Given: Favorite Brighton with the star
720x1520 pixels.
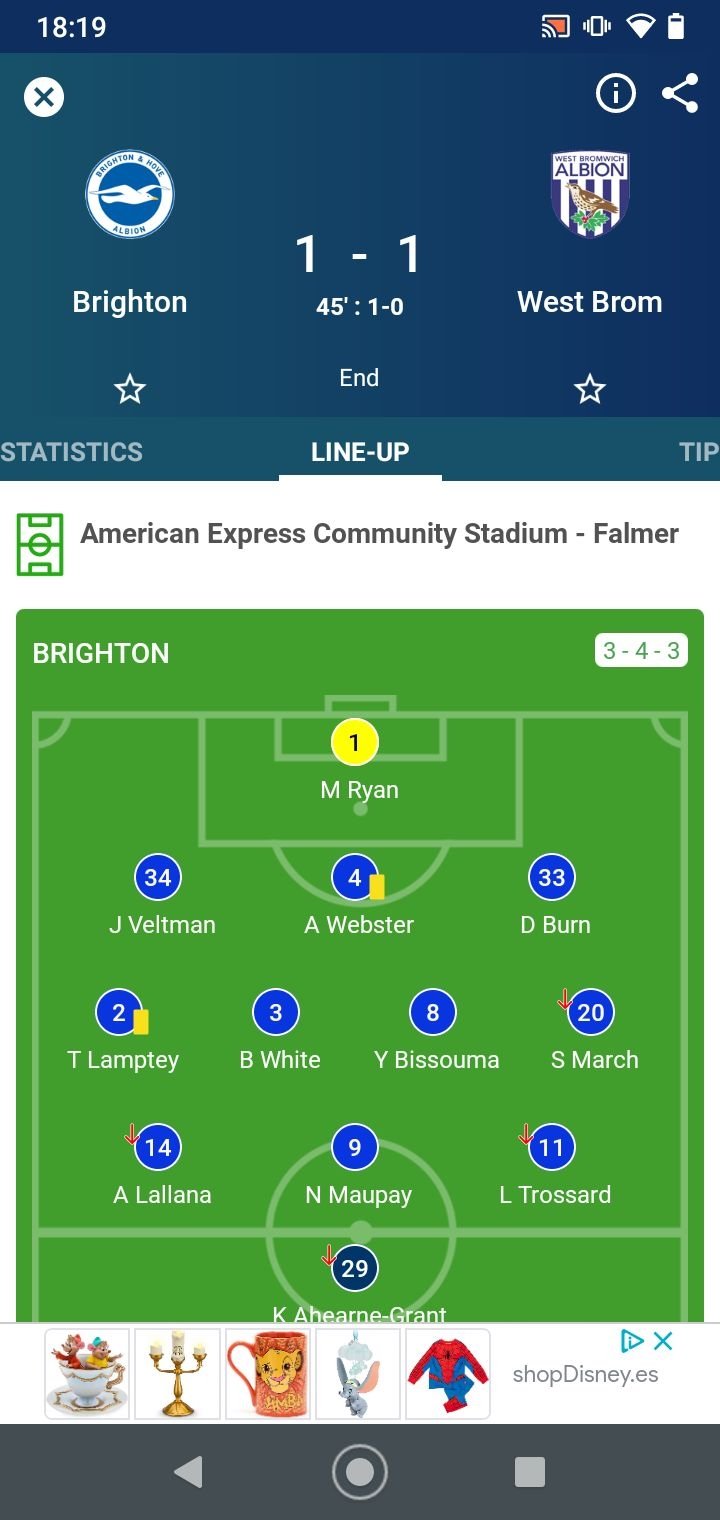Looking at the screenshot, I should [x=130, y=389].
